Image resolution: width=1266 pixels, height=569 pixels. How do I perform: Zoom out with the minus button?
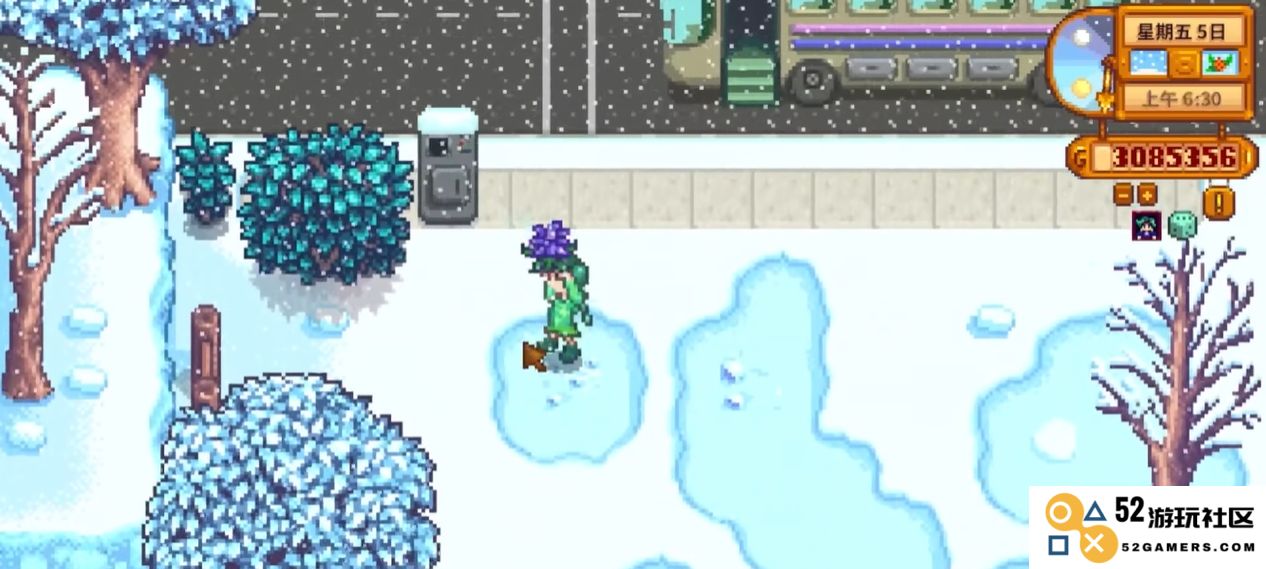[x=1123, y=195]
